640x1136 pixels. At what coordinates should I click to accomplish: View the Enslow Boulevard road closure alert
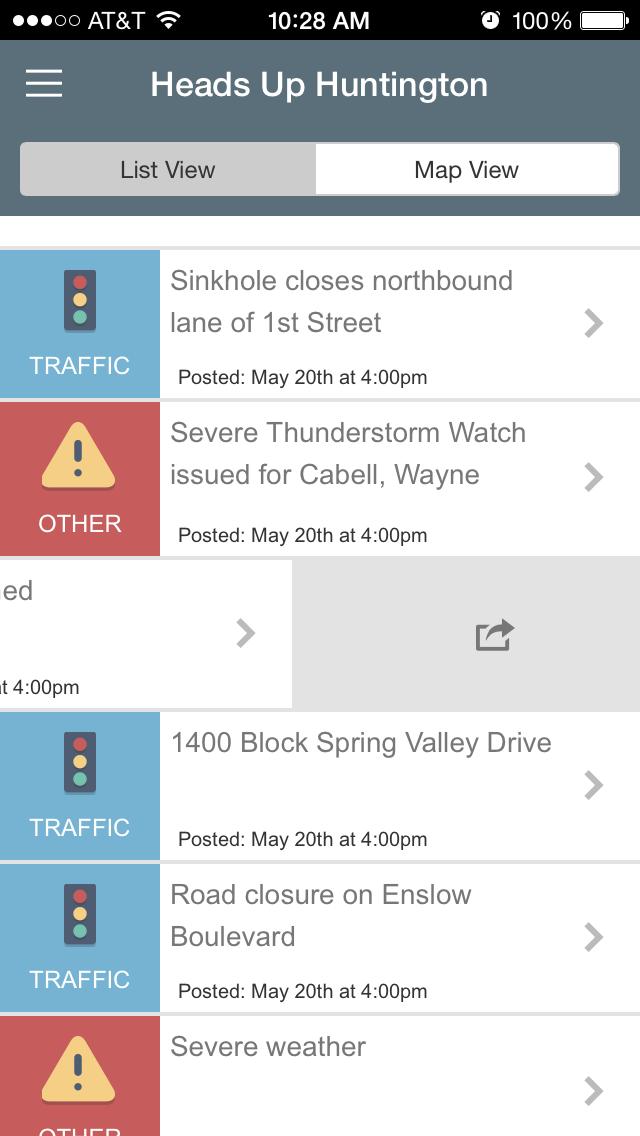[380, 937]
